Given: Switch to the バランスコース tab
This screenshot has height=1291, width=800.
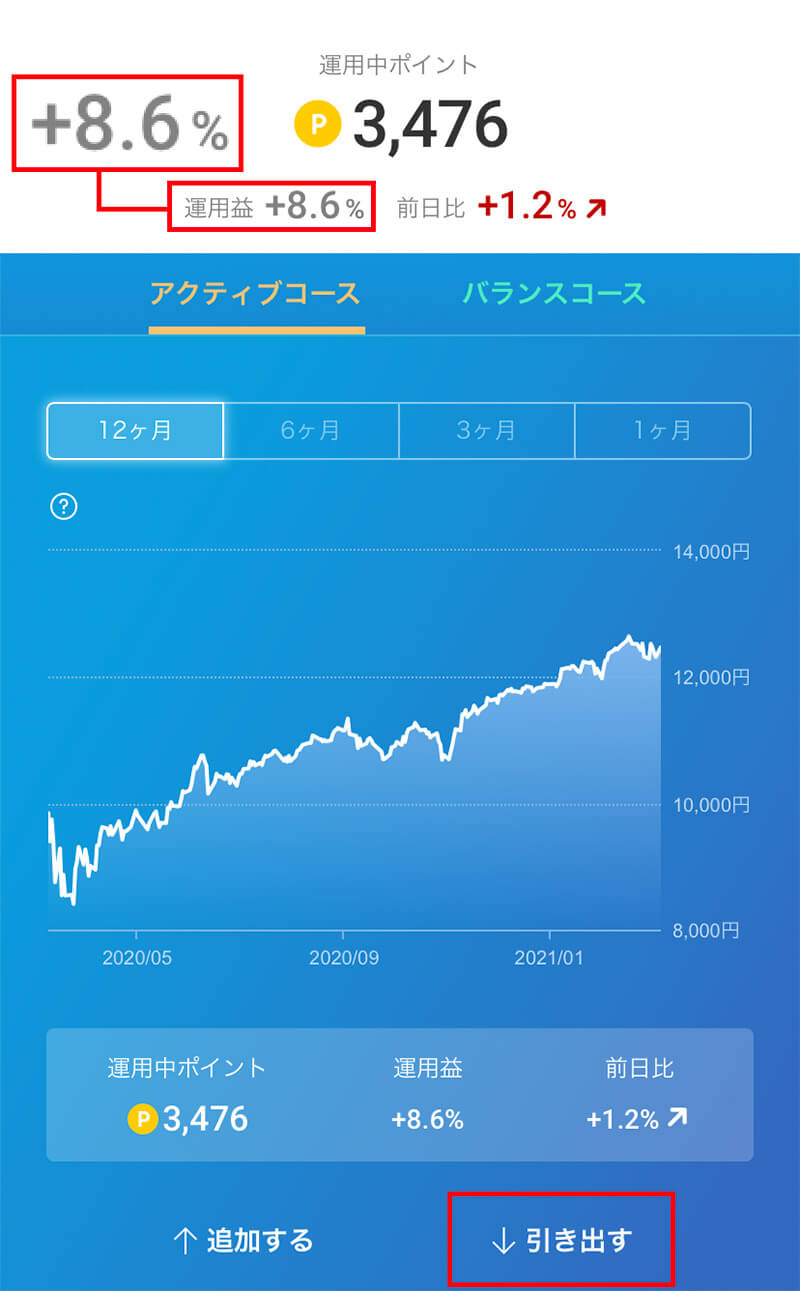Looking at the screenshot, I should (553, 294).
